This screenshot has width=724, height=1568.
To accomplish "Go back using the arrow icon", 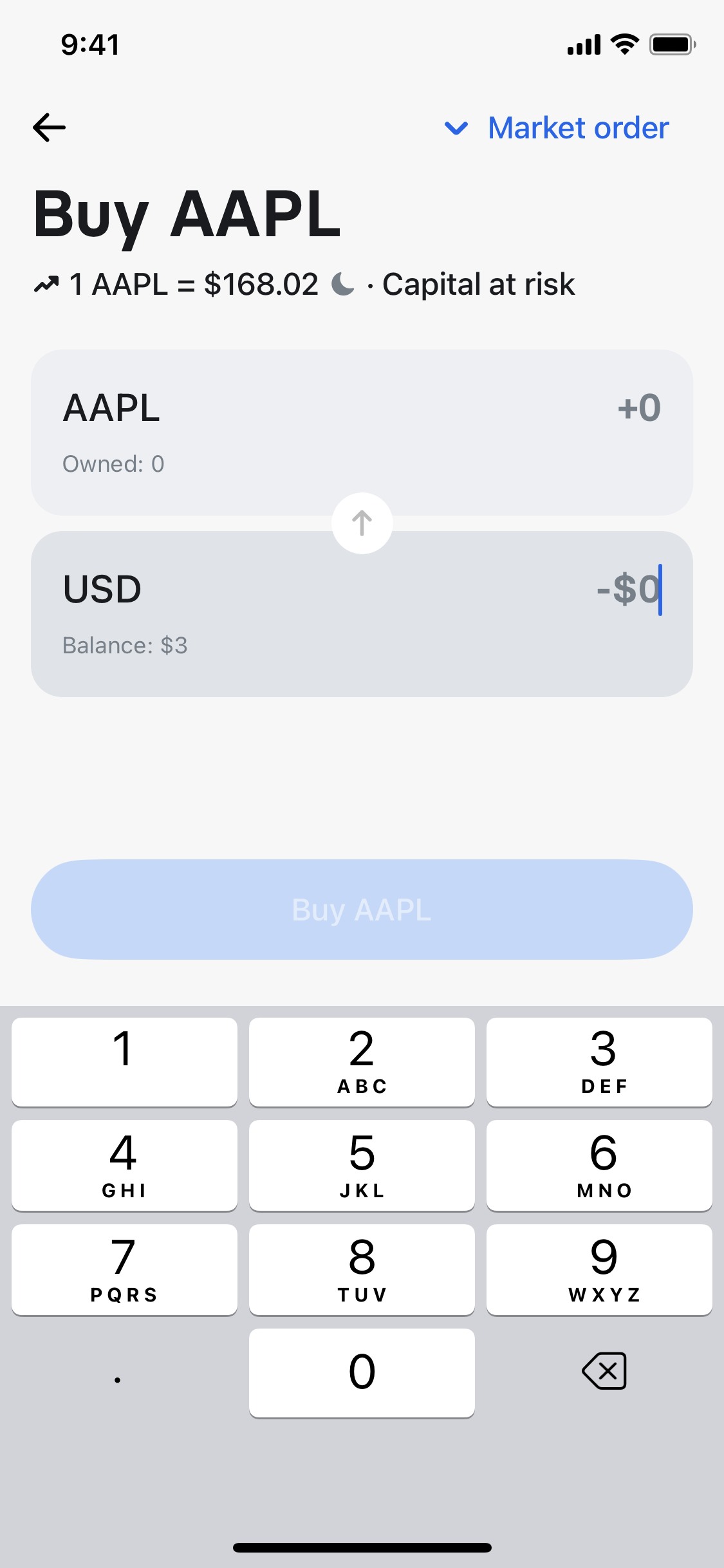I will tap(50, 127).
